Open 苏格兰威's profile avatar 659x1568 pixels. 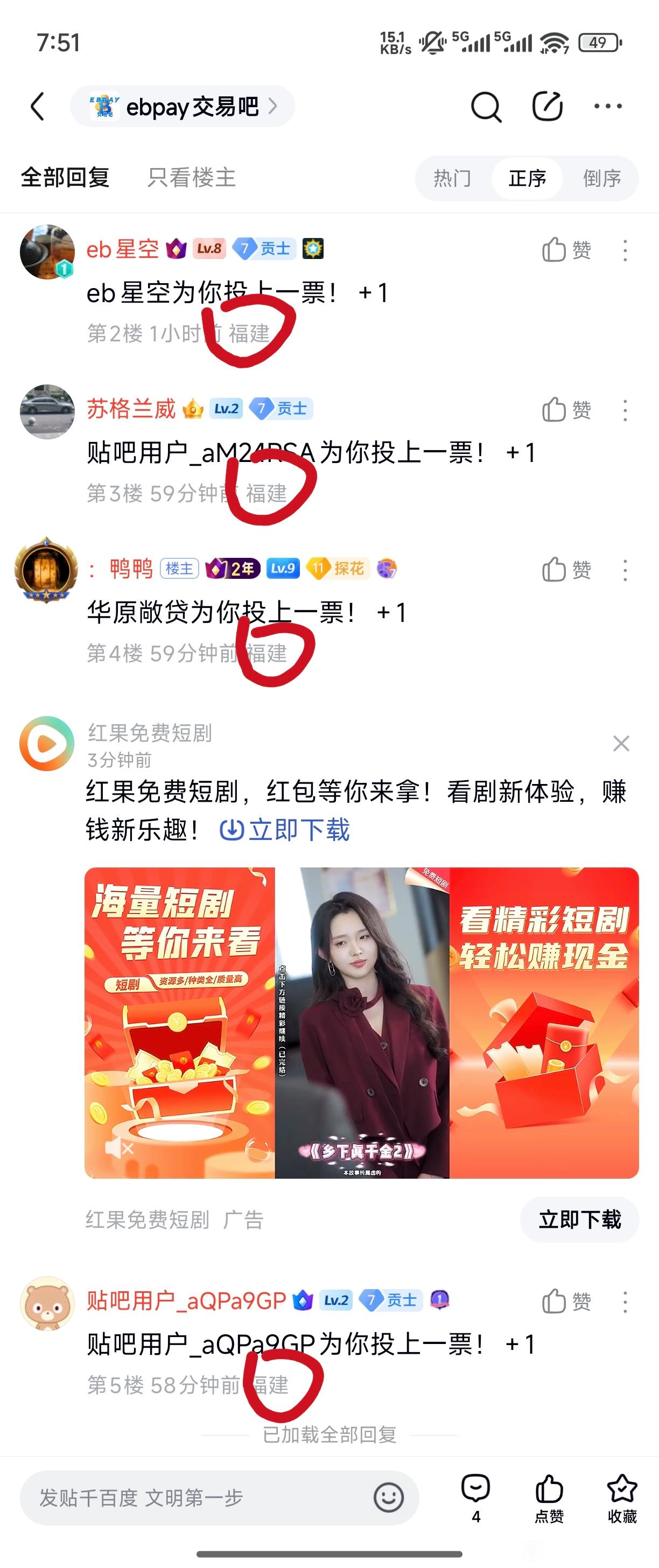(47, 411)
